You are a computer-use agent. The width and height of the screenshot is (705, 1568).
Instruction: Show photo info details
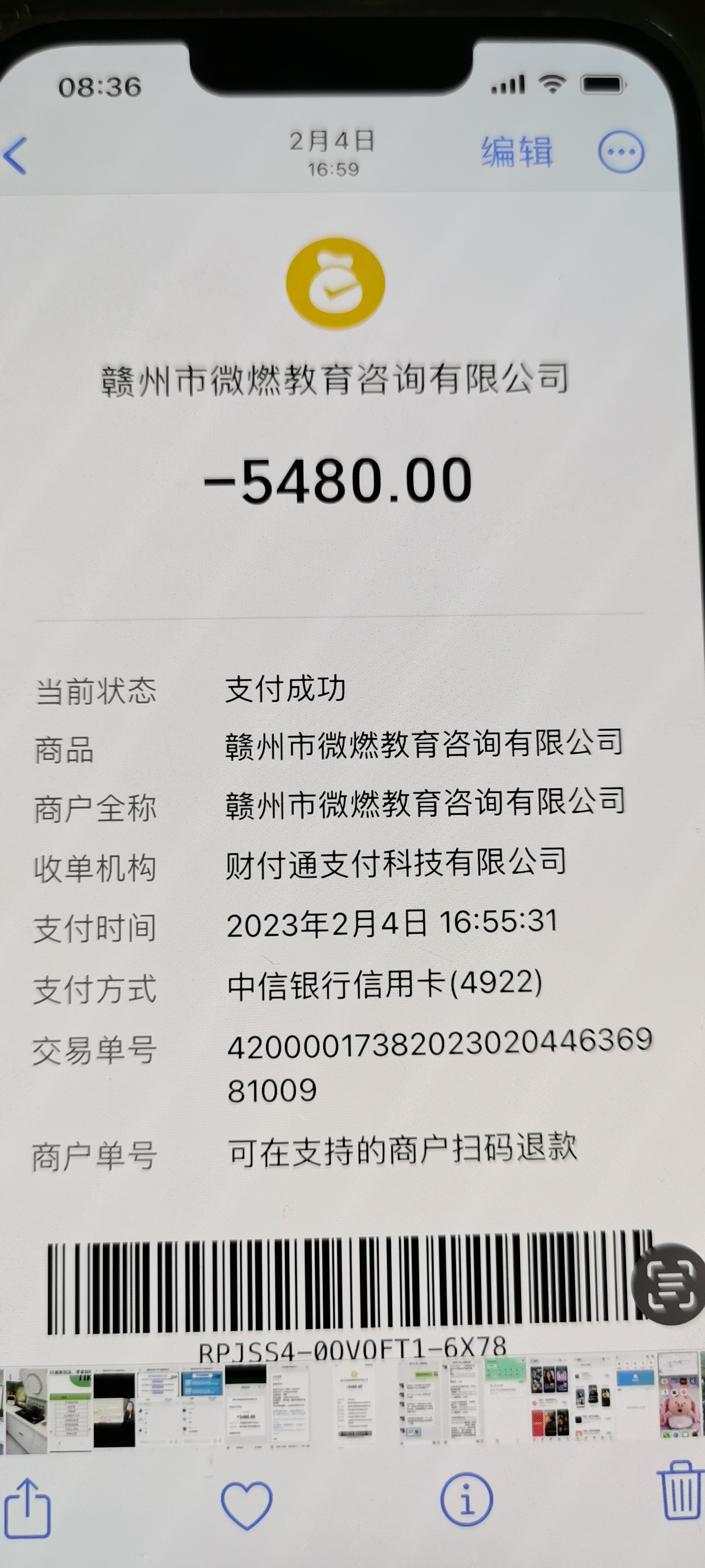[466, 1499]
